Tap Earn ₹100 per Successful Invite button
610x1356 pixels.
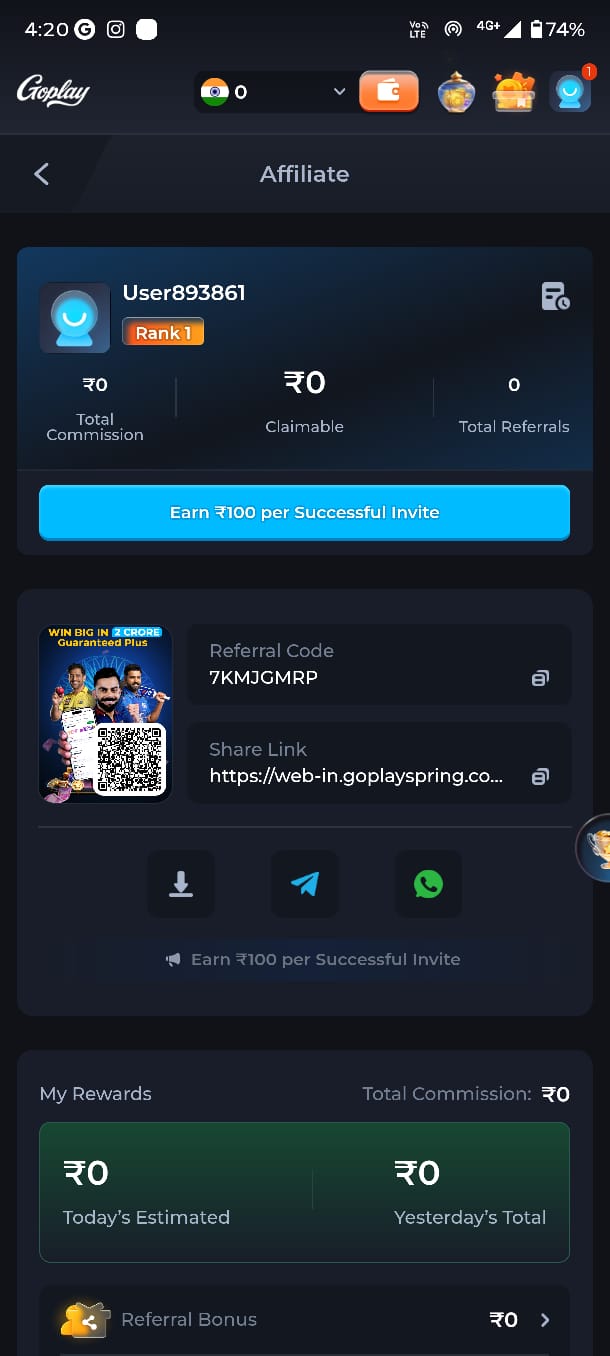click(x=304, y=512)
